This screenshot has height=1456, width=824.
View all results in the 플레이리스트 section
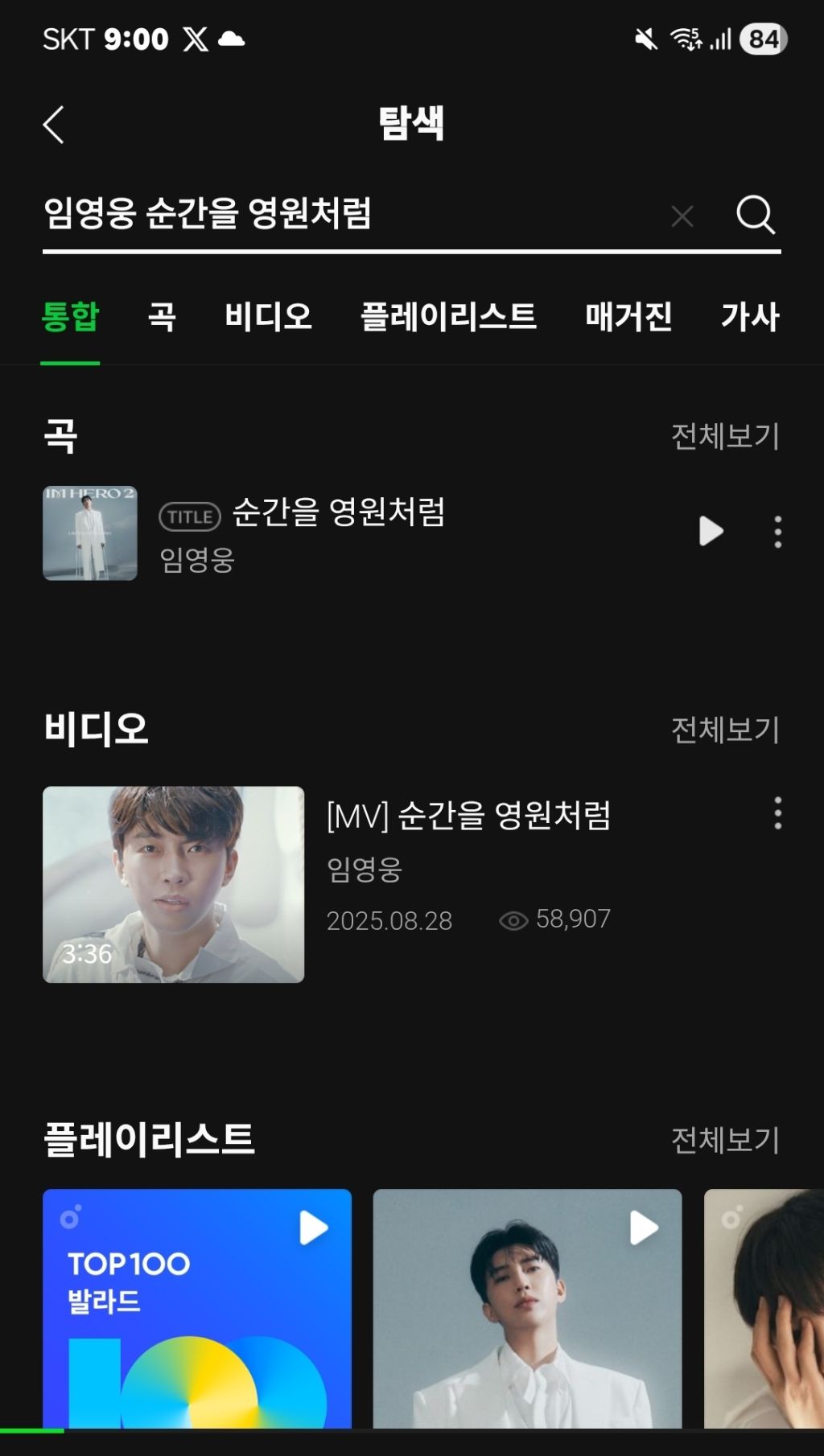725,1140
